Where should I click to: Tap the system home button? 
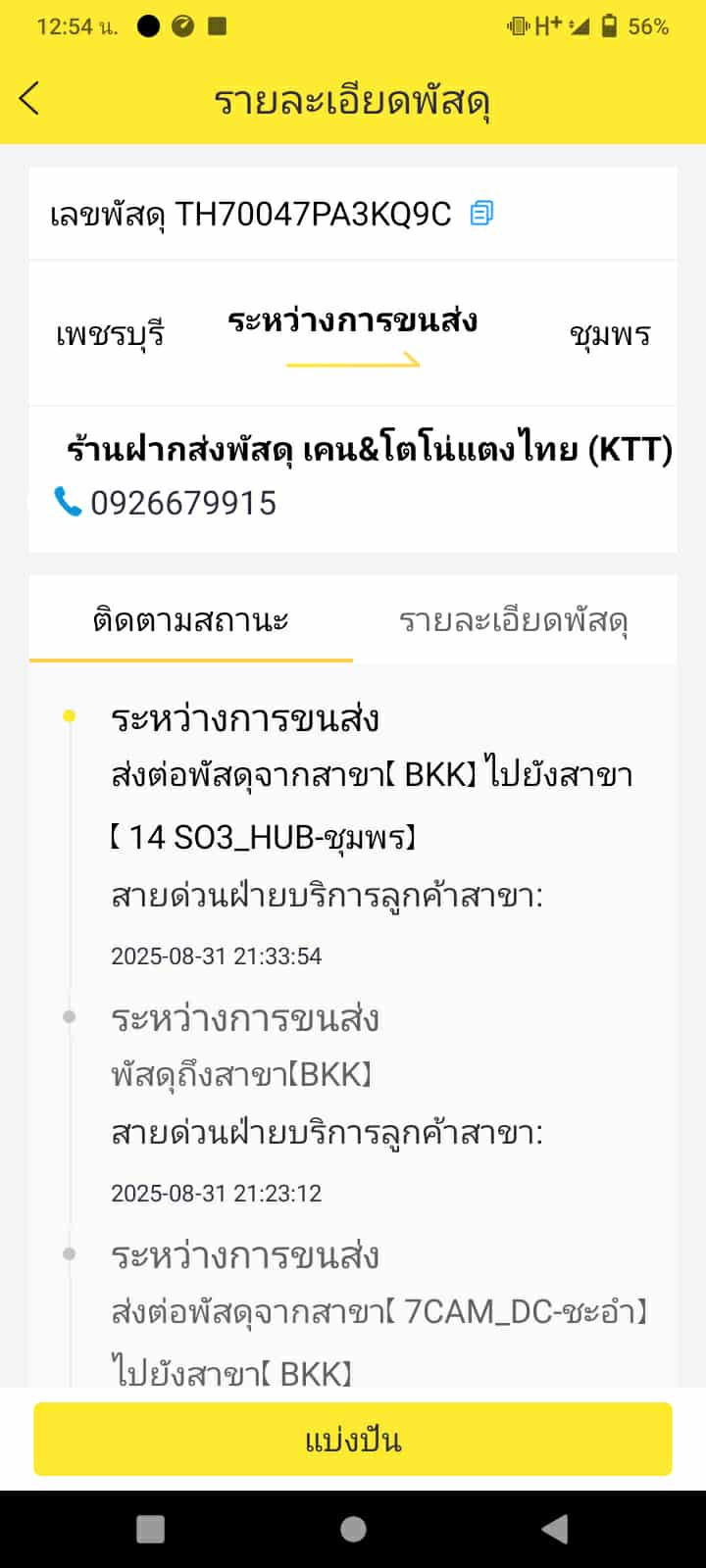pos(353,1529)
